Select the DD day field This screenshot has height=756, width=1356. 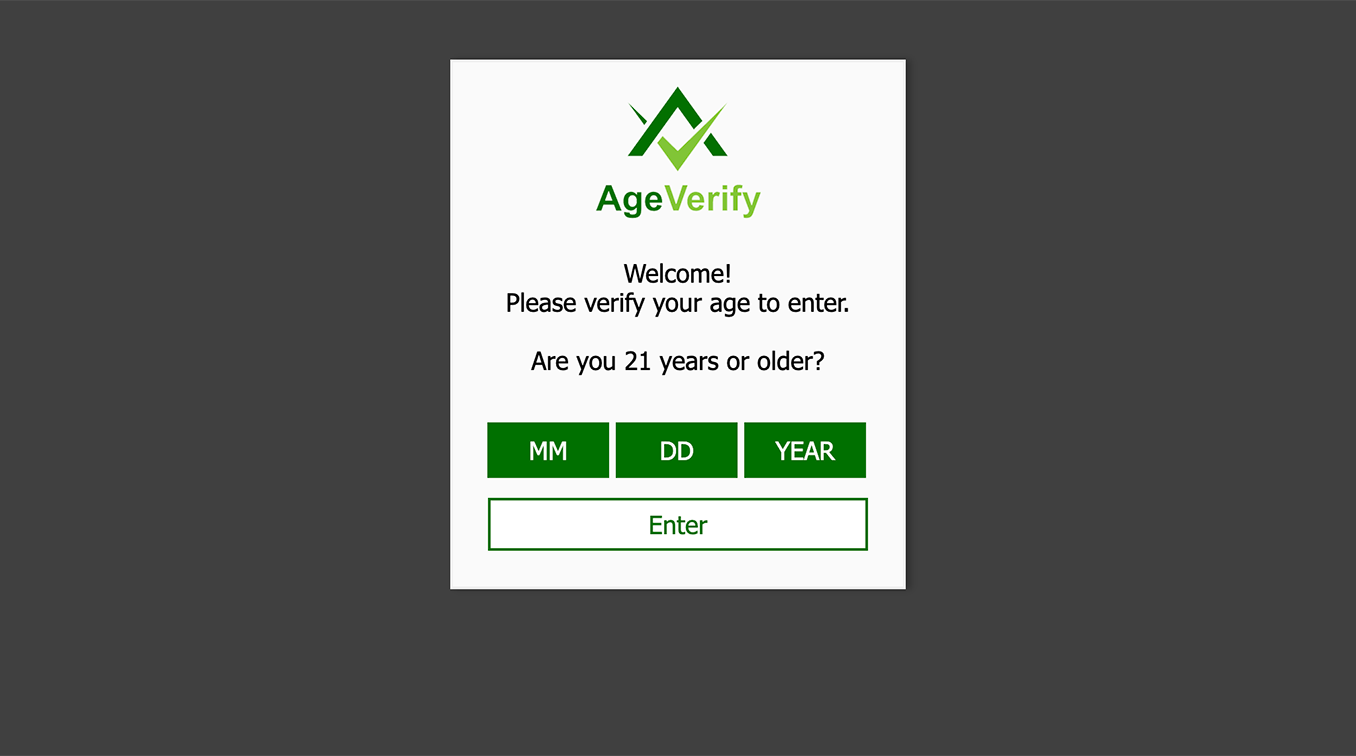click(676, 450)
